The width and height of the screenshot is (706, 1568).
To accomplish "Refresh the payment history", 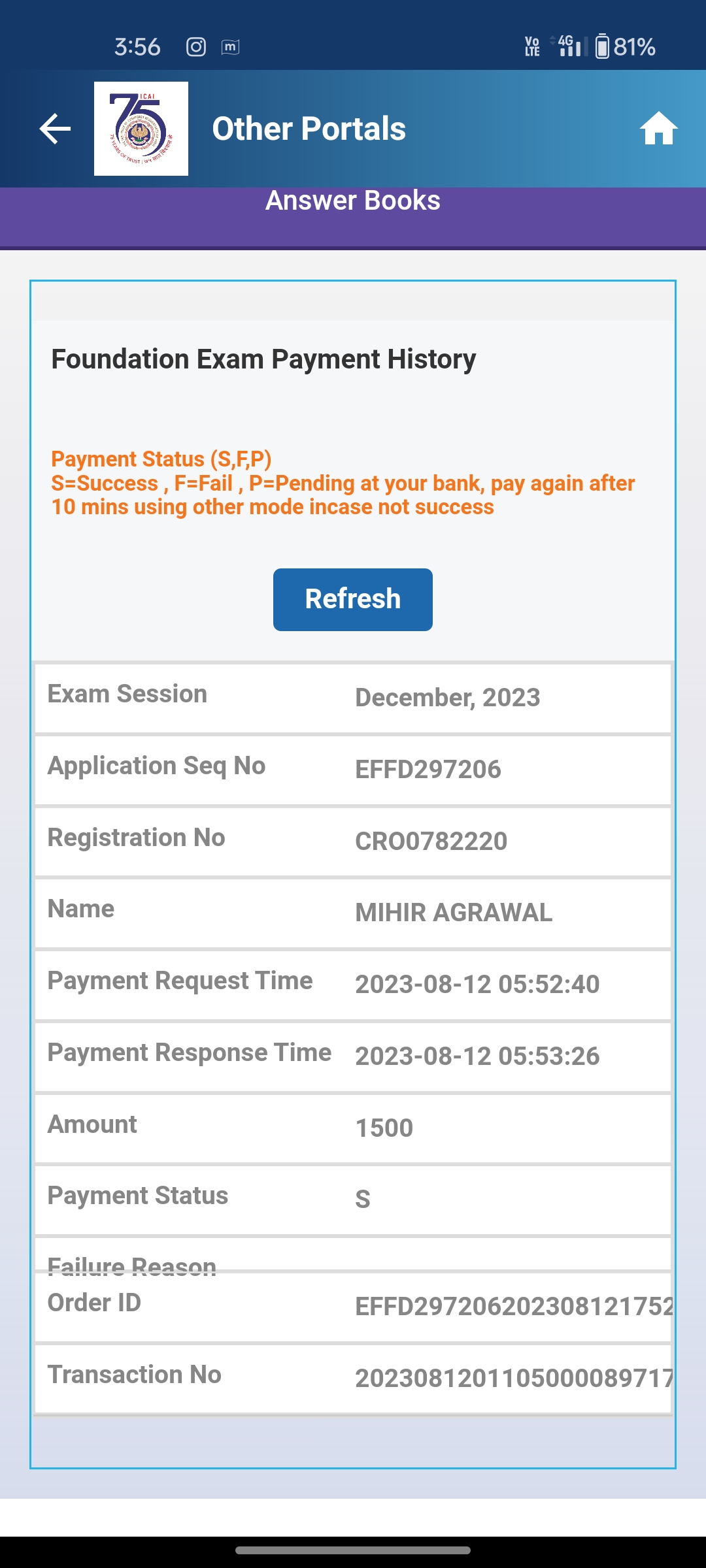I will click(x=352, y=599).
